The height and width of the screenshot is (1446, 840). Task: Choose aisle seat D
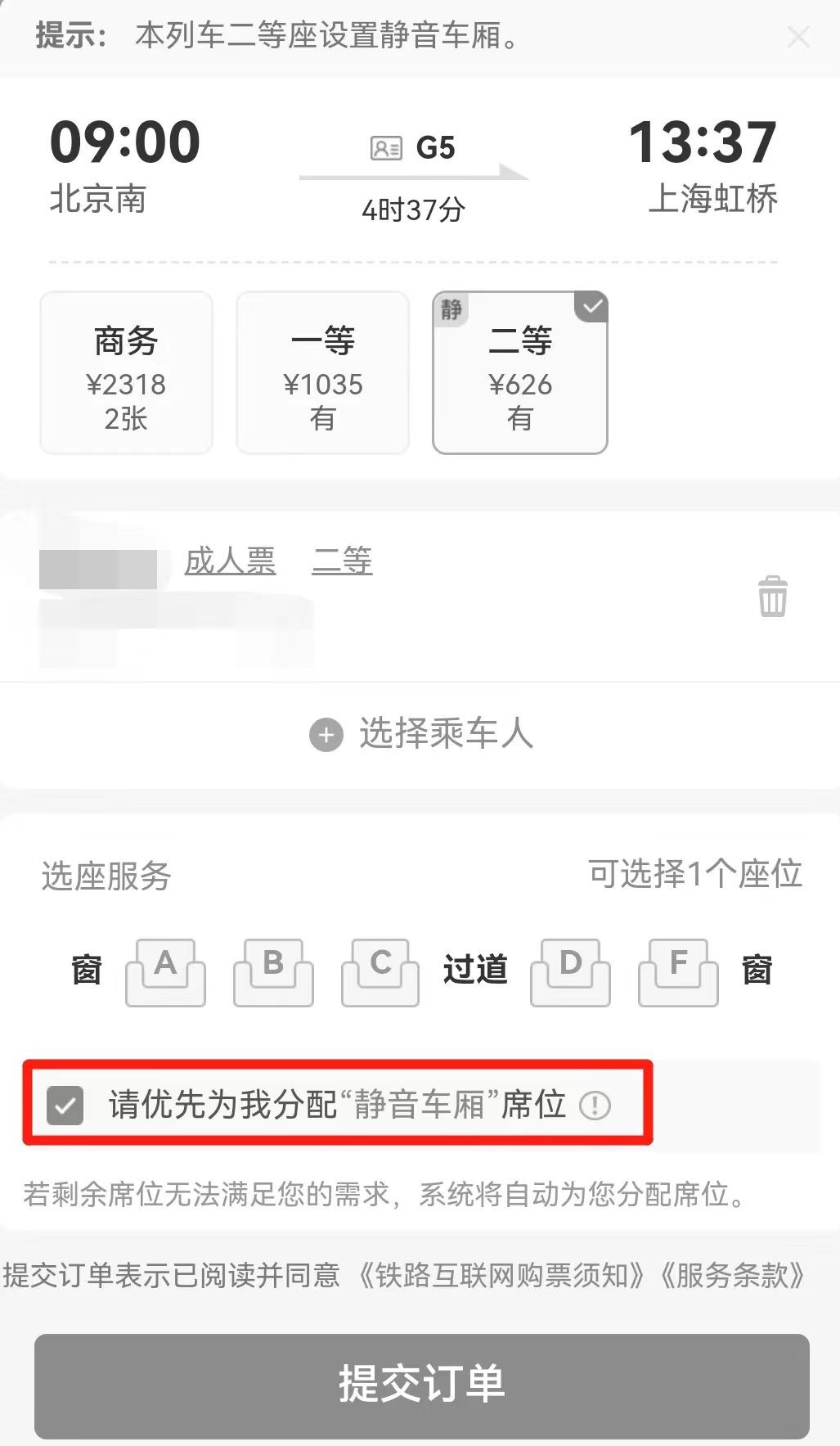click(570, 971)
